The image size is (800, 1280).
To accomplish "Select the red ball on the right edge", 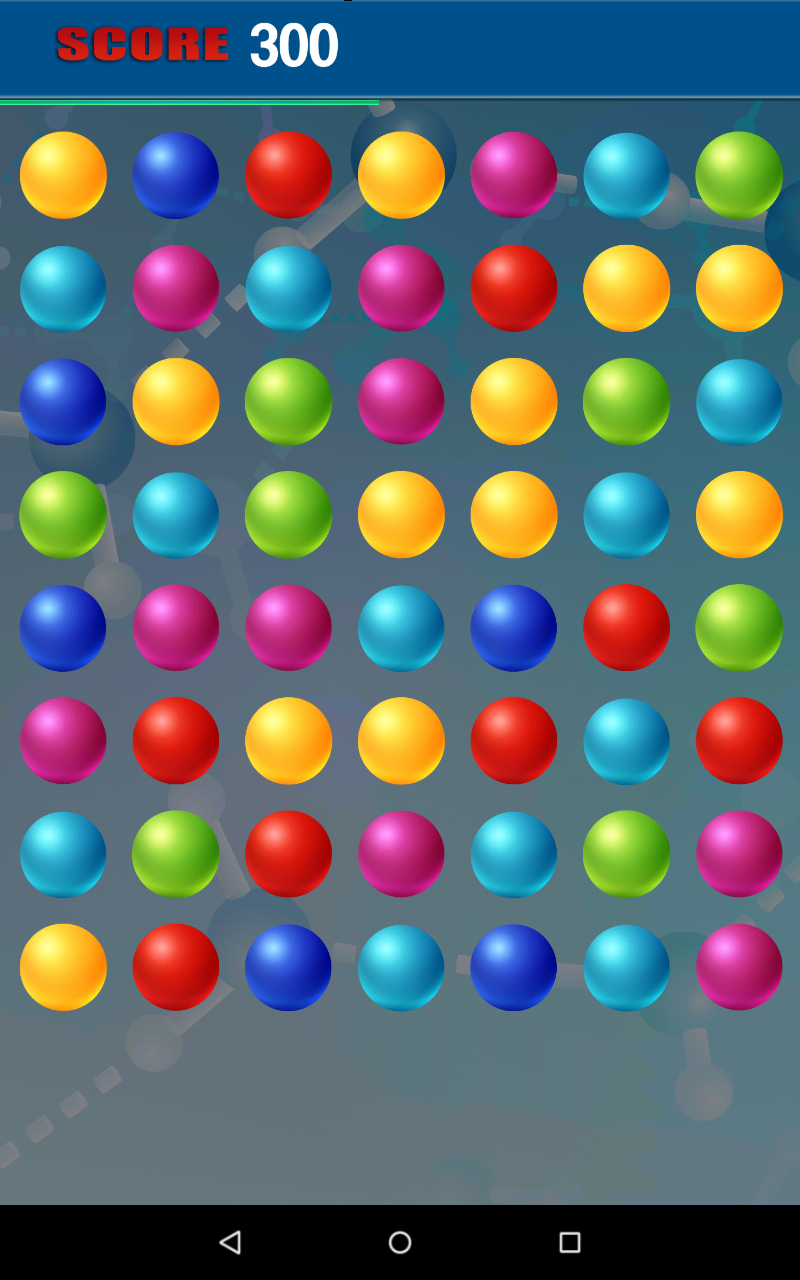I will [738, 740].
